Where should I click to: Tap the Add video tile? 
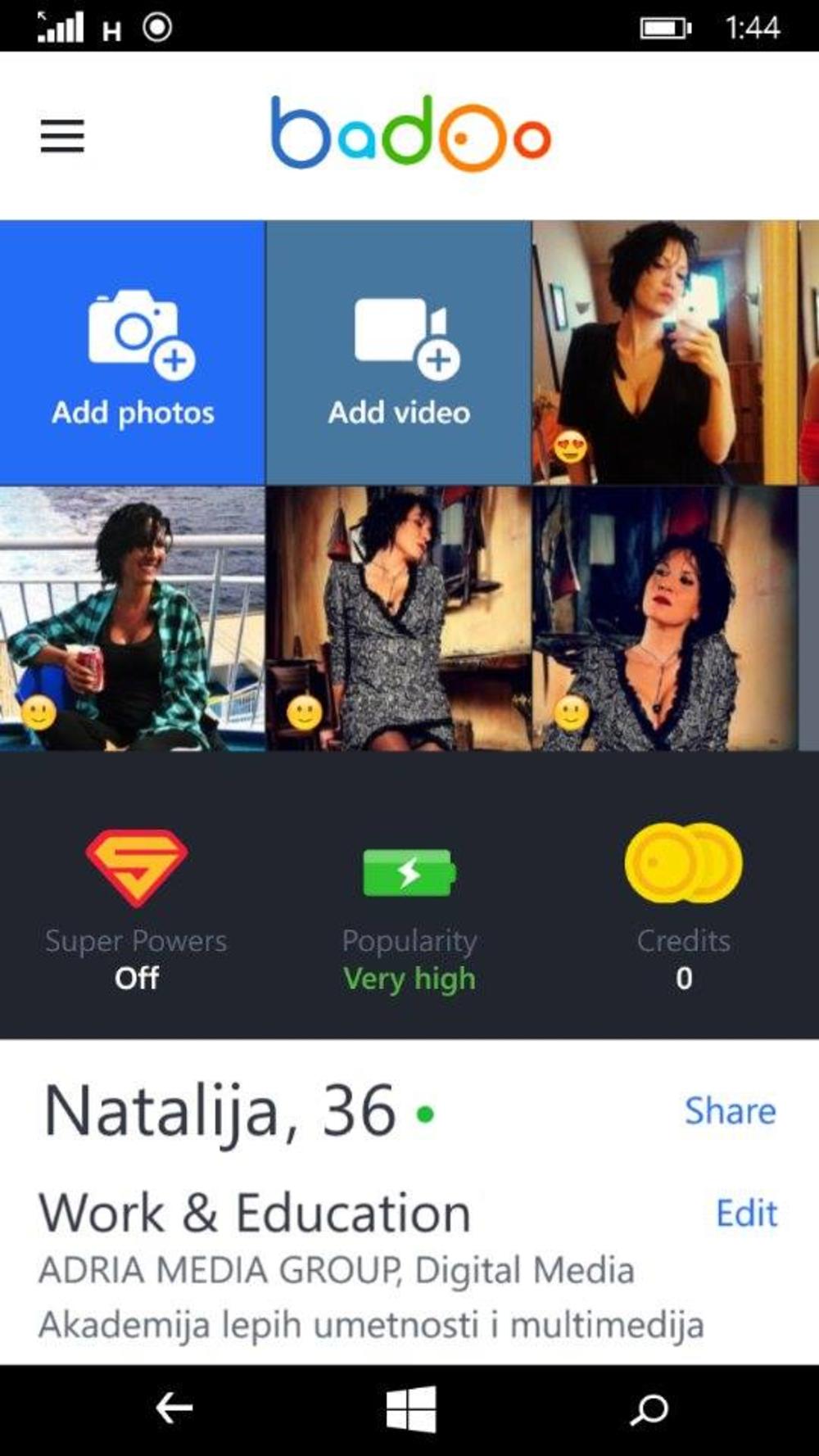pyautogui.click(x=399, y=353)
